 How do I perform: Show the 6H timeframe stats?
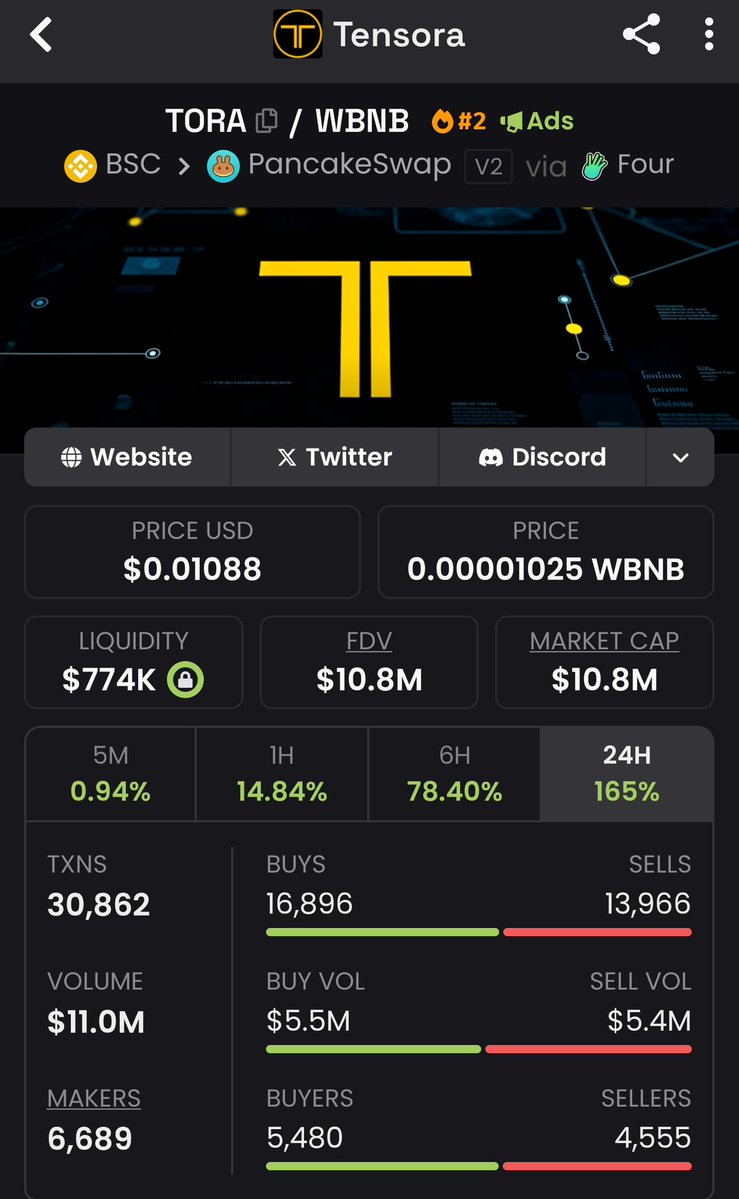454,774
